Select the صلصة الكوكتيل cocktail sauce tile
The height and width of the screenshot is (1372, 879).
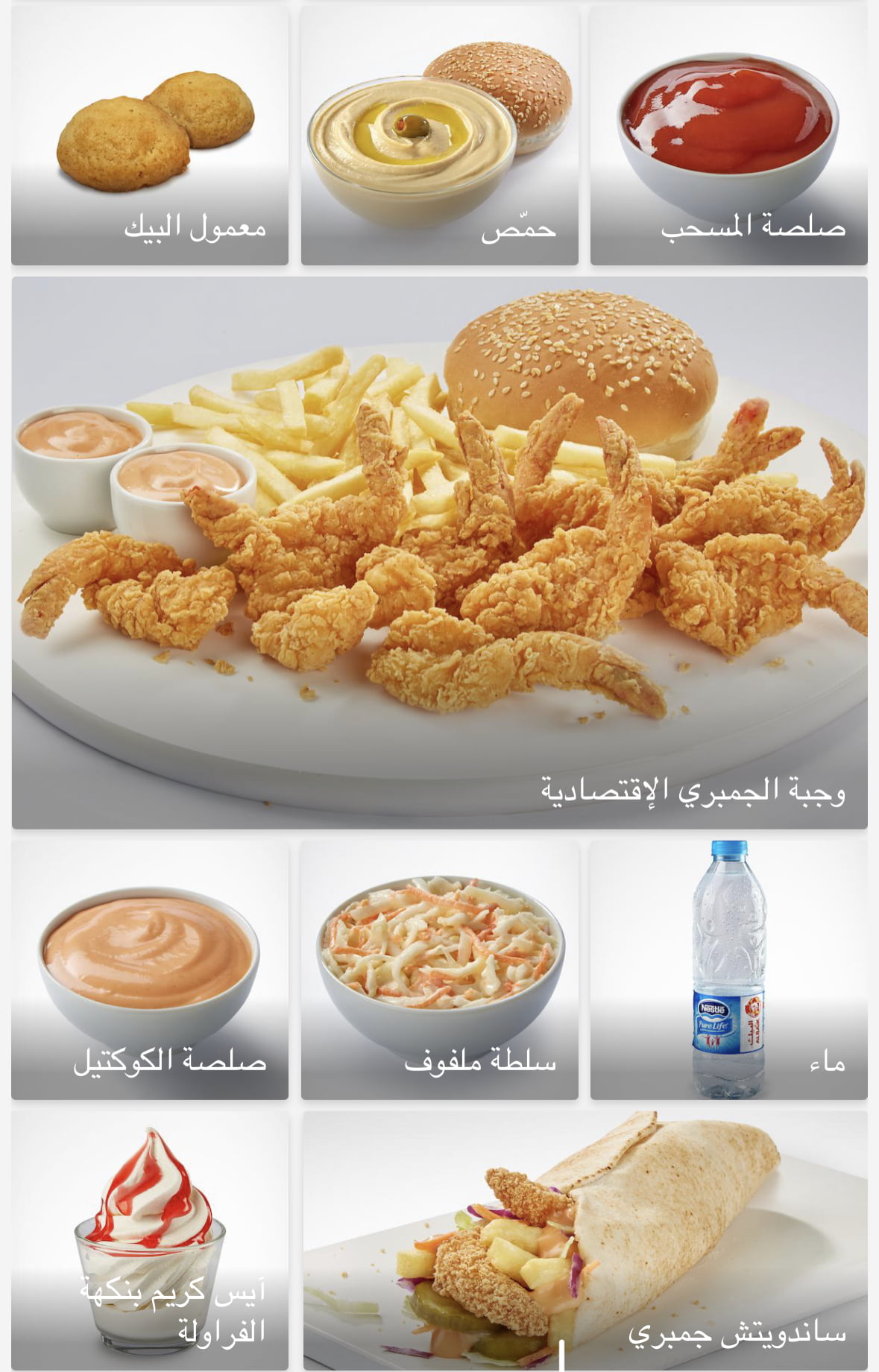click(149, 969)
